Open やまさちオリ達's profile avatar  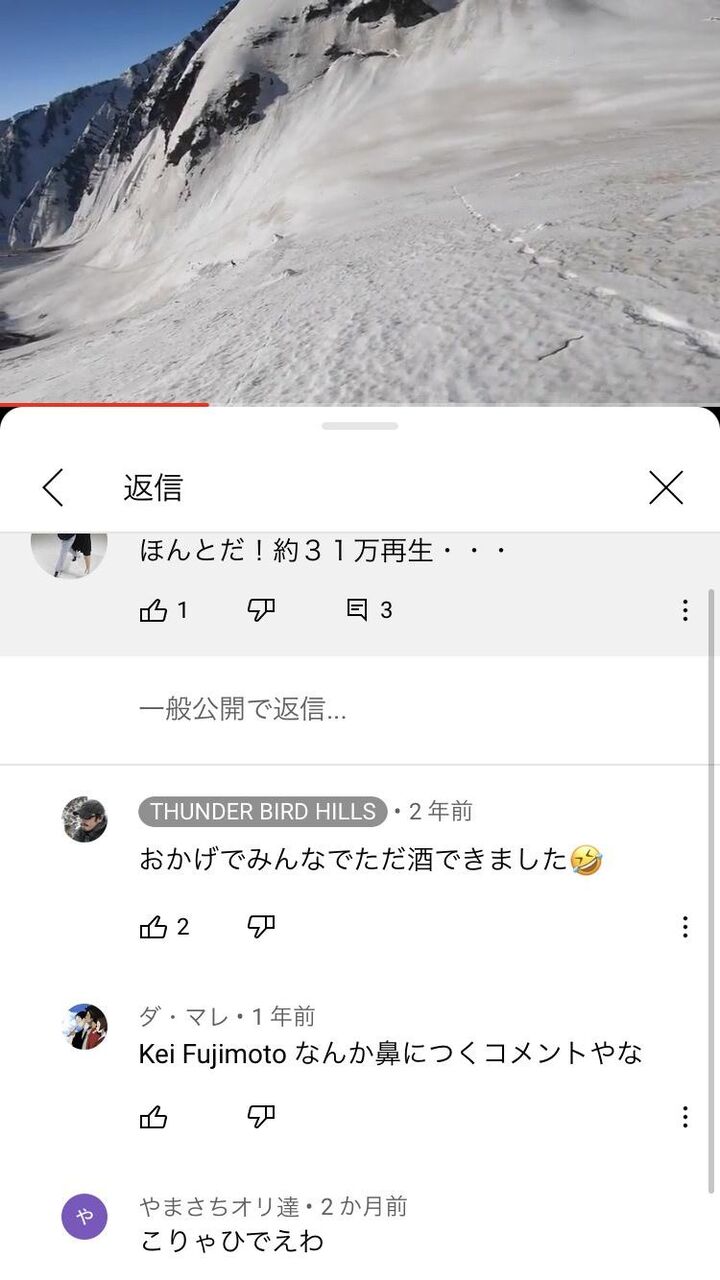tap(85, 1217)
